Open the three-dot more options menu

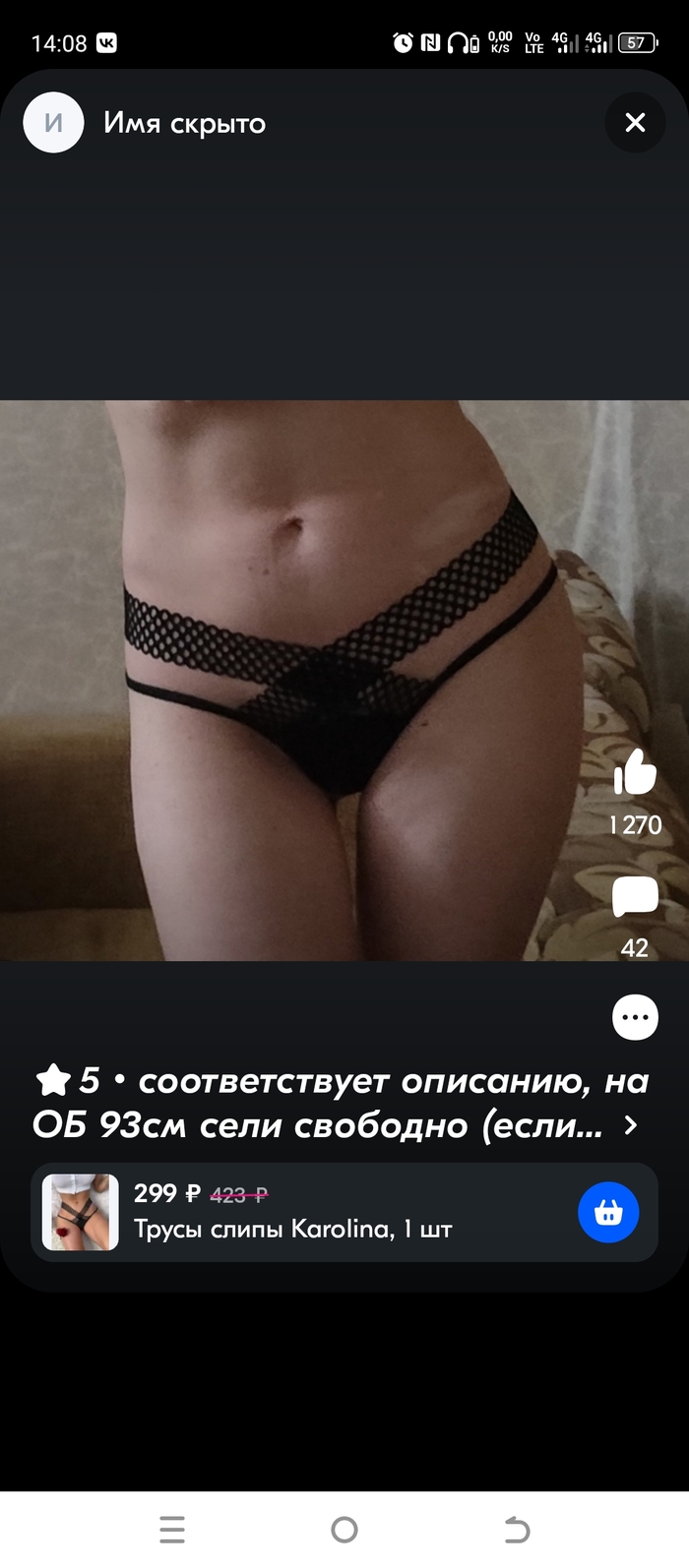[635, 1017]
